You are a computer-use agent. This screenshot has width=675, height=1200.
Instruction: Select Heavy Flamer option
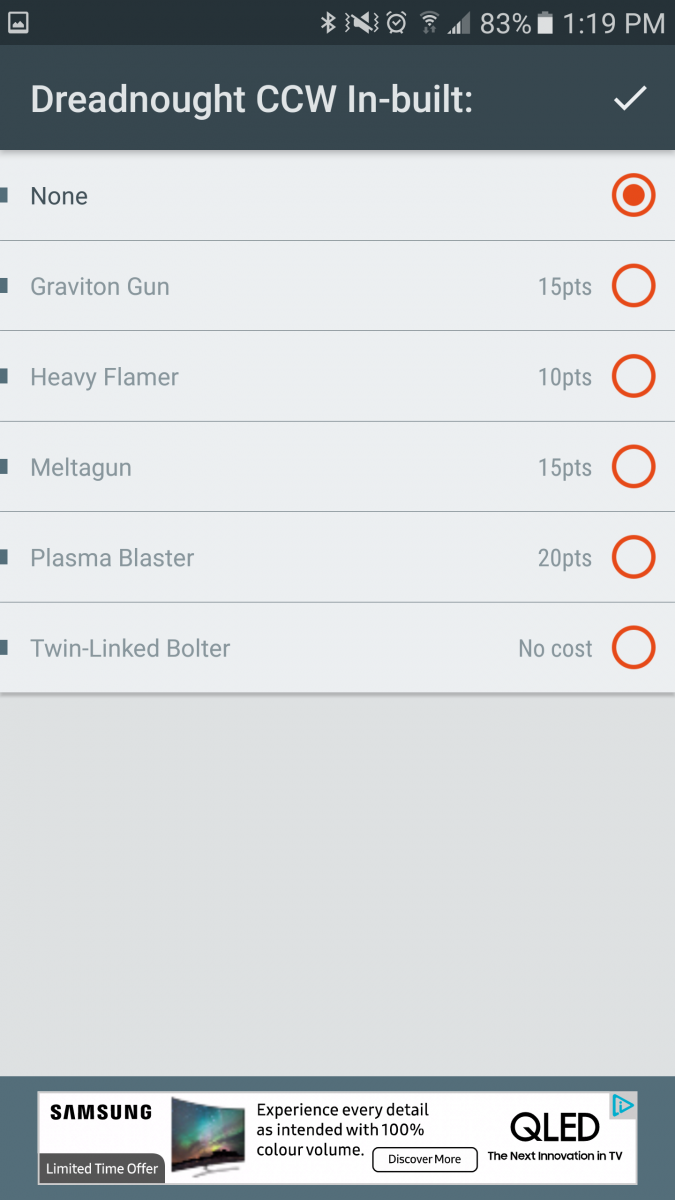[633, 377]
